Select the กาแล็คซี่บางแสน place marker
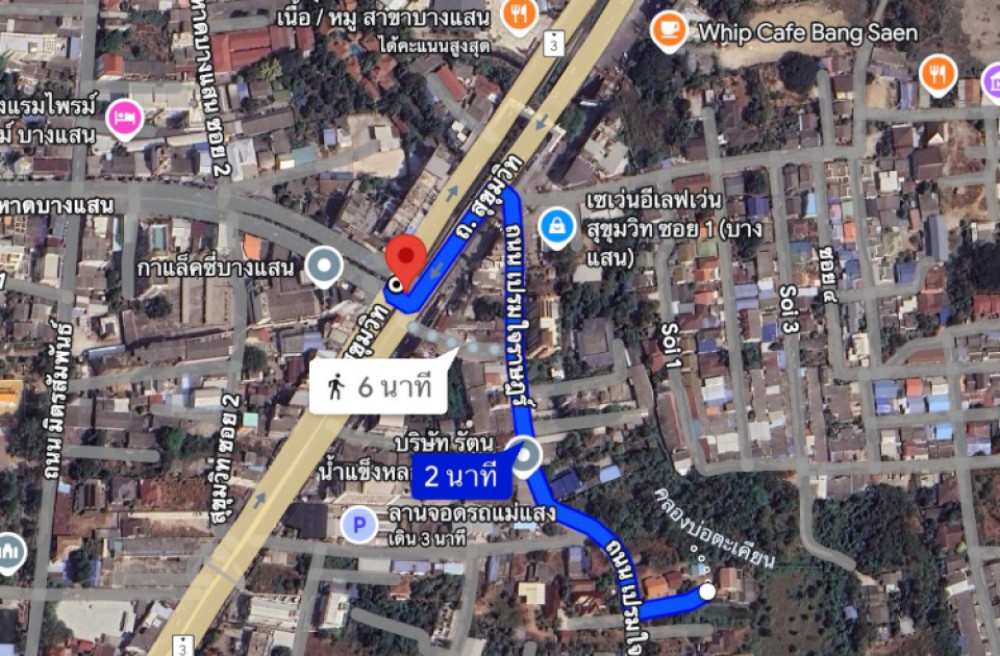This screenshot has height=656, width=1000. pyautogui.click(x=323, y=267)
